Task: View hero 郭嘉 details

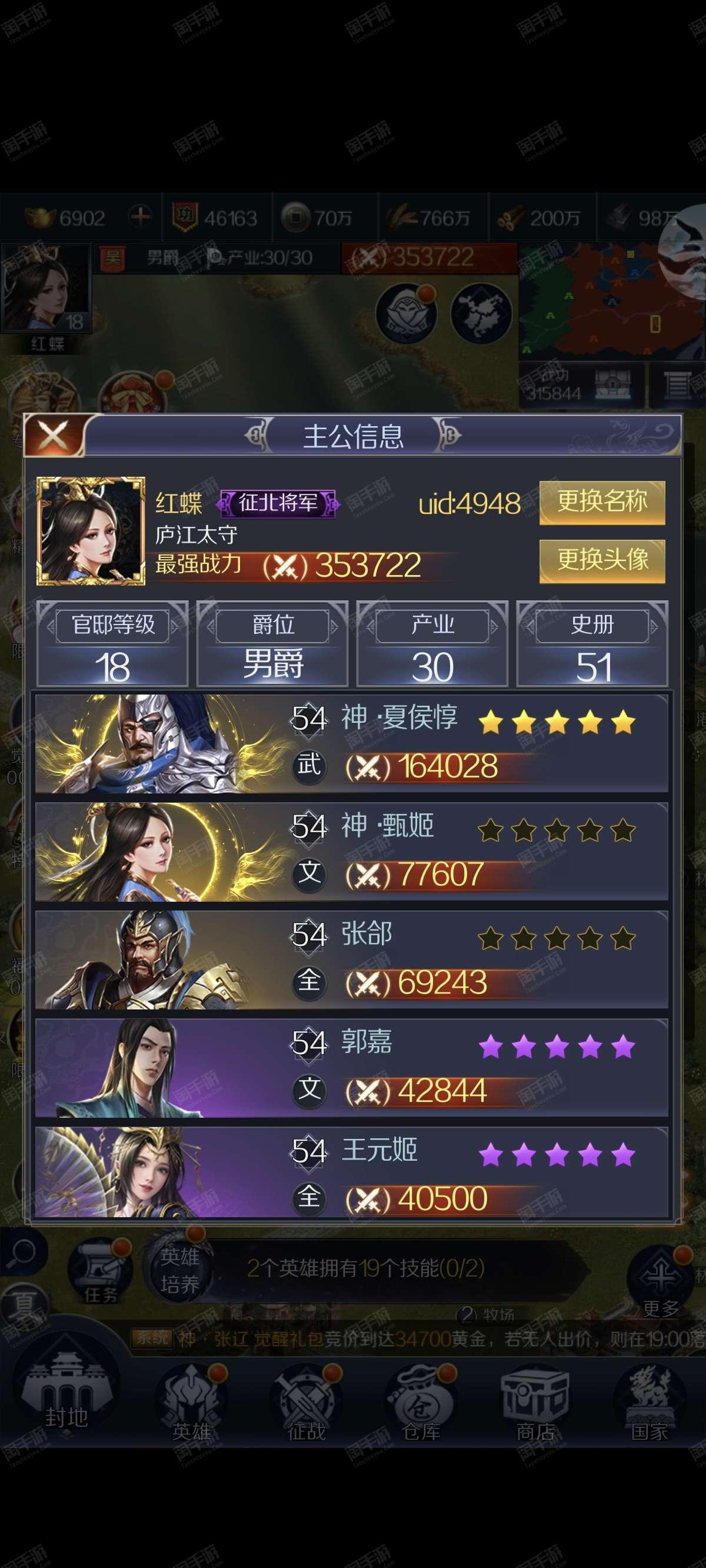Action: click(351, 1068)
